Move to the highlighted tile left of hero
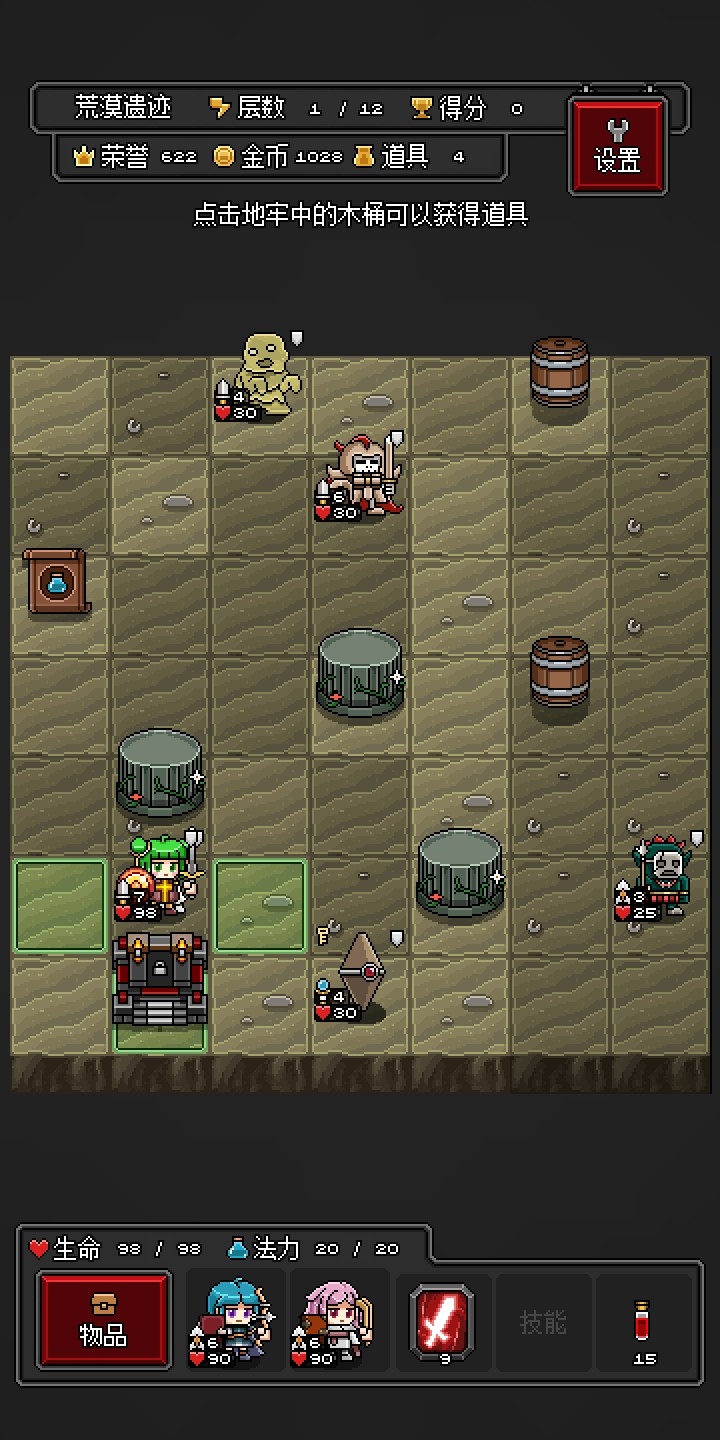The width and height of the screenshot is (720, 1440). (59, 906)
